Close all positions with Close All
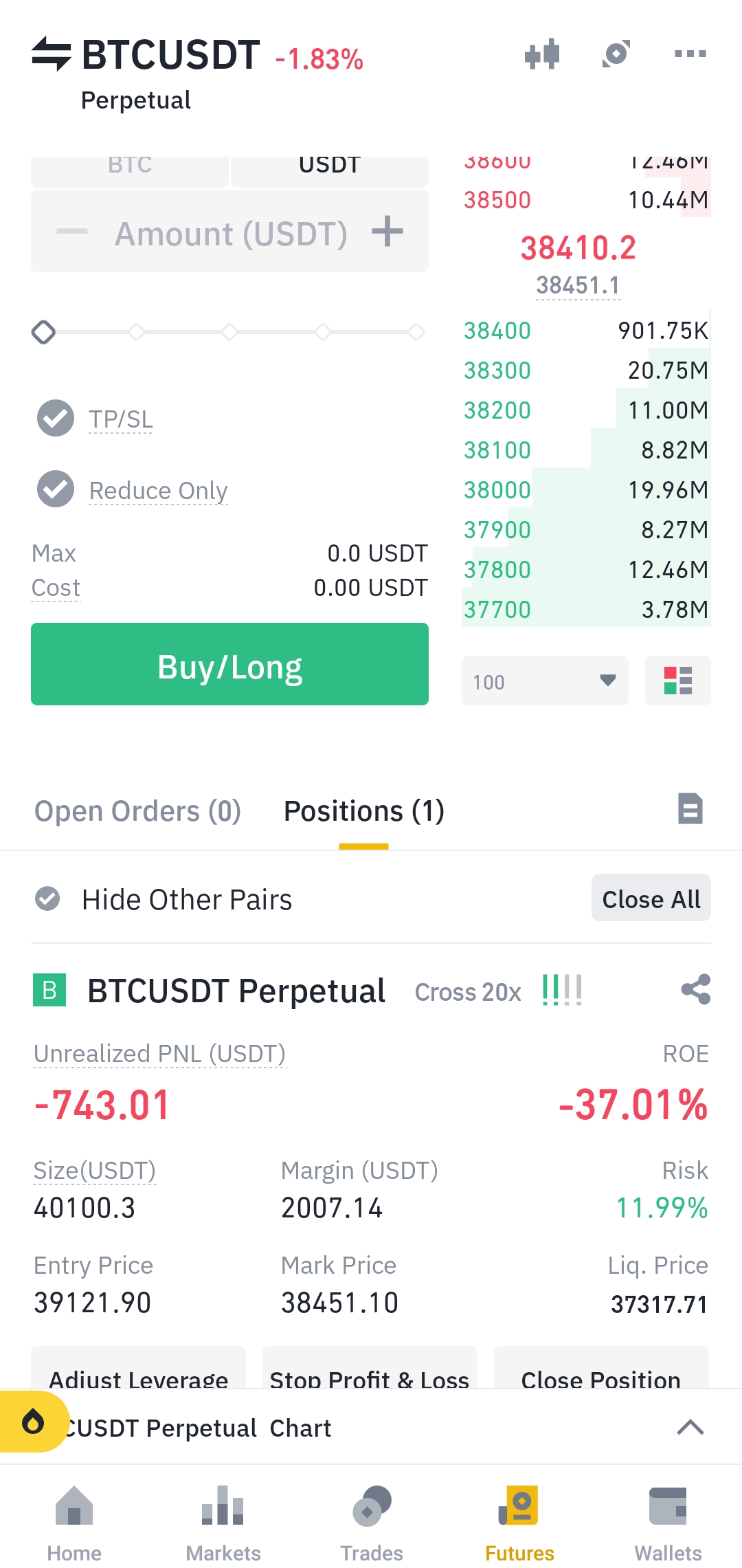Screen dimensions: 742x1568 [x=651, y=898]
